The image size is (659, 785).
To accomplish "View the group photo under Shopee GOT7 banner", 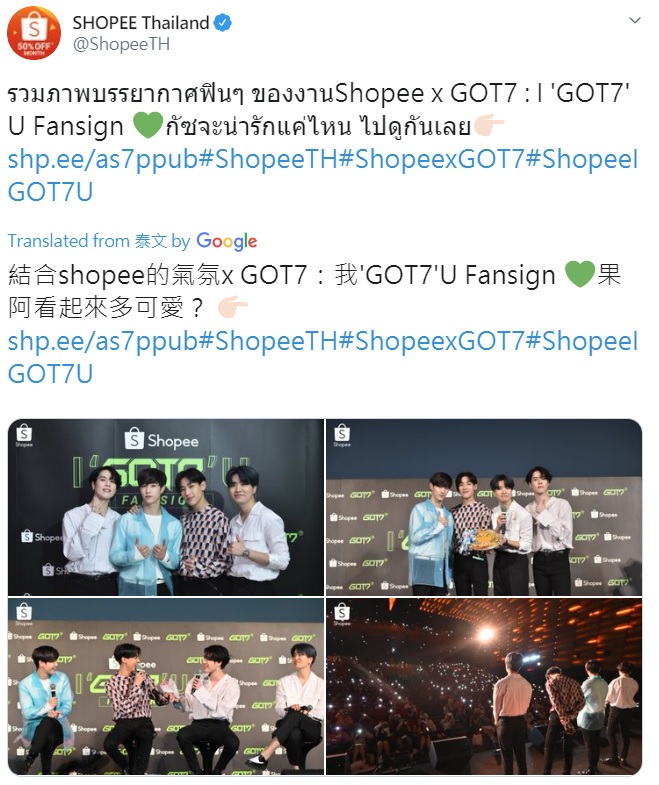I will [166, 506].
